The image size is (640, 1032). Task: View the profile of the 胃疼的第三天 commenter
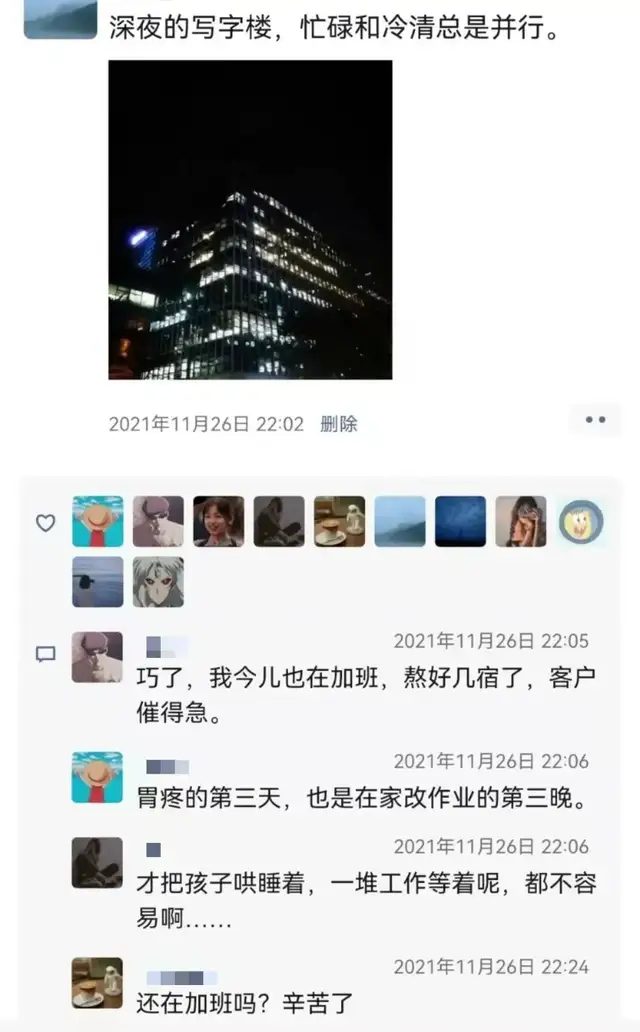tap(97, 777)
